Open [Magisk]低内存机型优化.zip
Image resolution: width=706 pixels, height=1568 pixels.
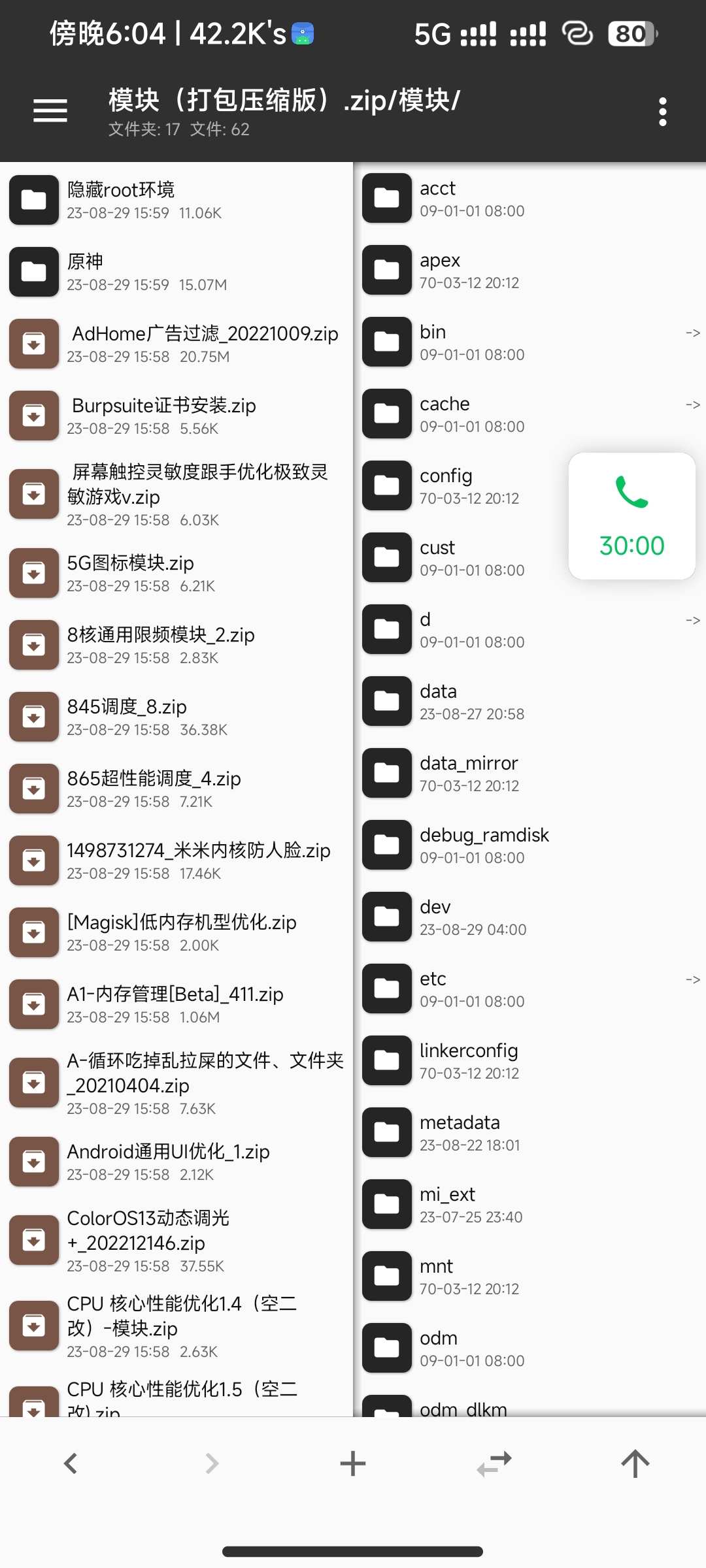(176, 932)
